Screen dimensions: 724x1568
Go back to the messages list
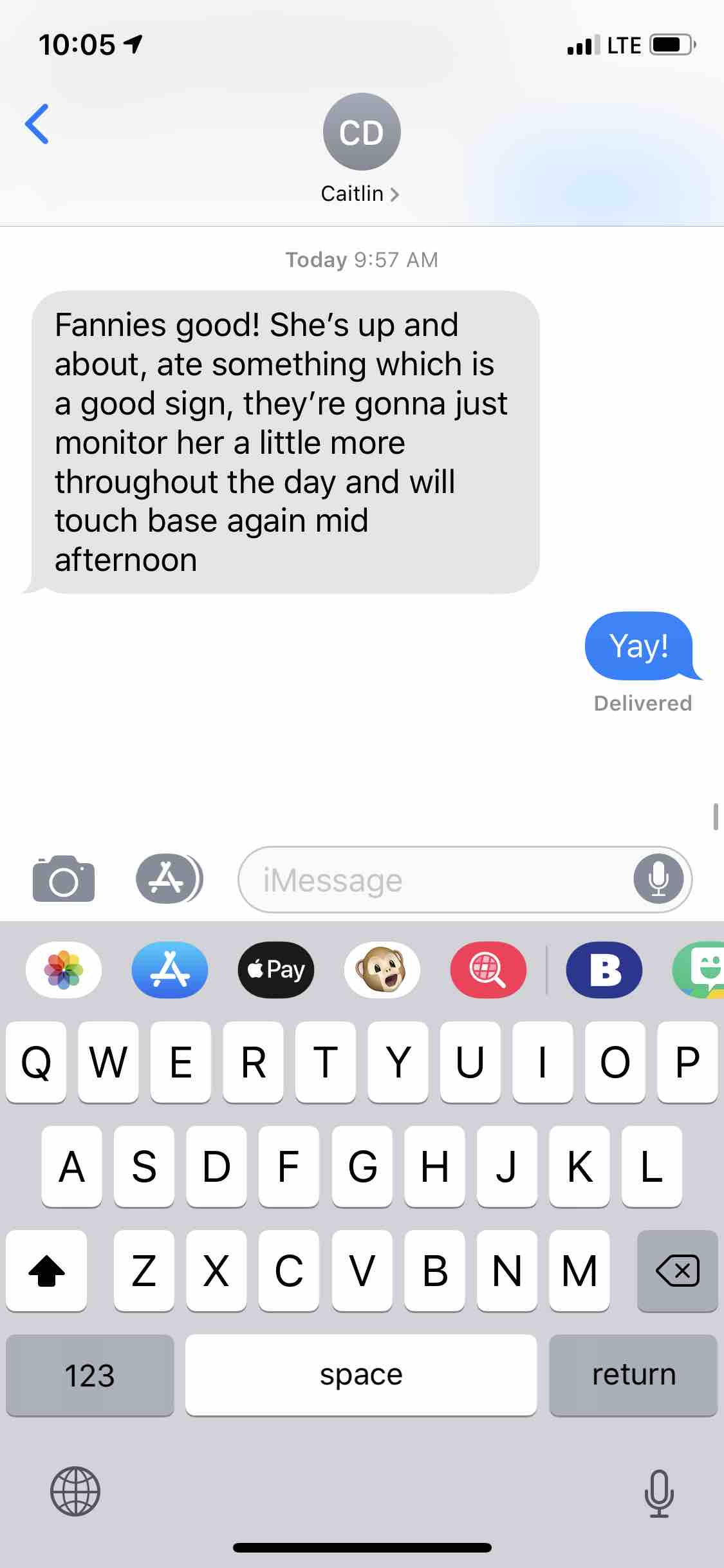37,124
